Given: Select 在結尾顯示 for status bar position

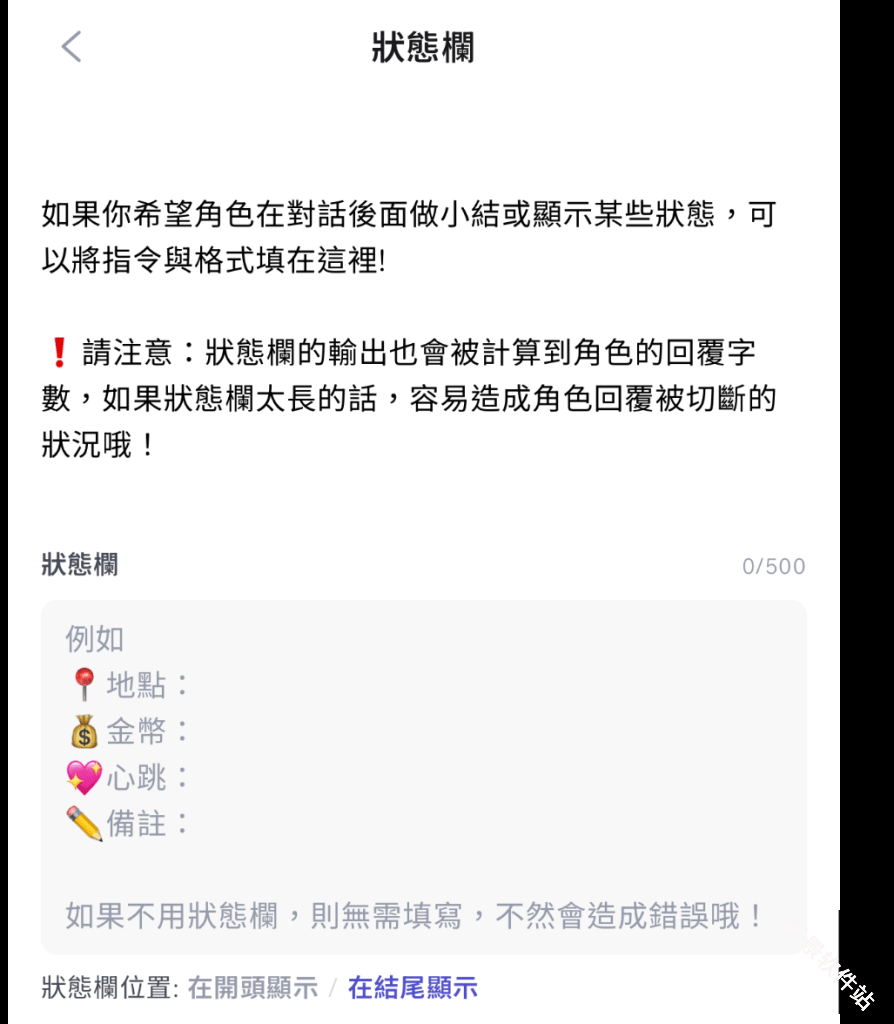Looking at the screenshot, I should point(412,988).
